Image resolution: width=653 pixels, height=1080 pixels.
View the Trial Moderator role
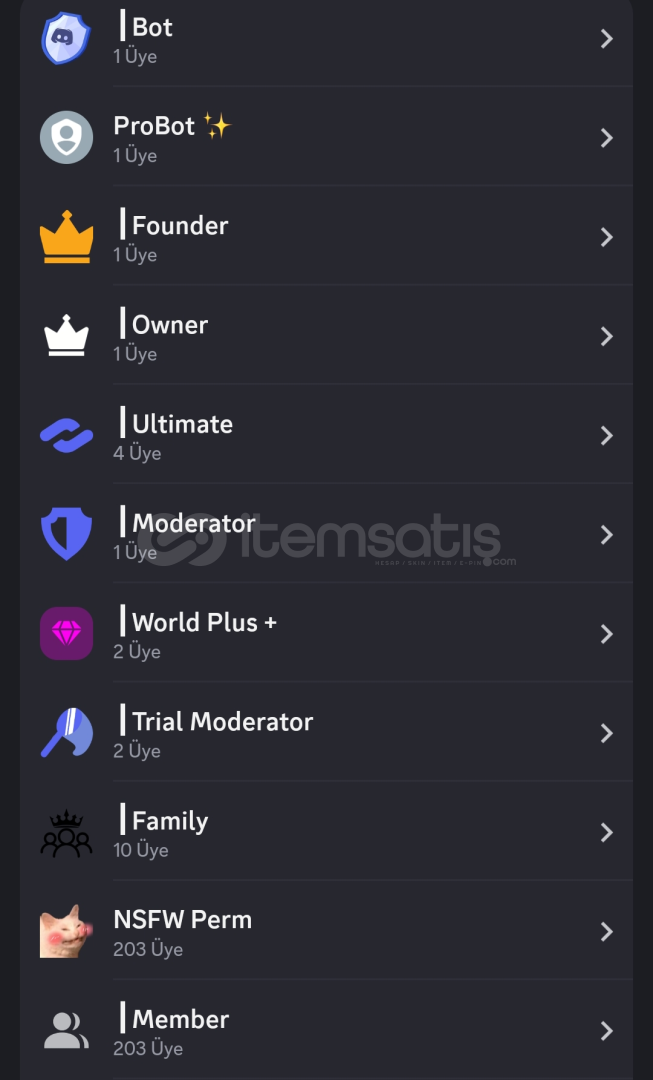(x=326, y=733)
